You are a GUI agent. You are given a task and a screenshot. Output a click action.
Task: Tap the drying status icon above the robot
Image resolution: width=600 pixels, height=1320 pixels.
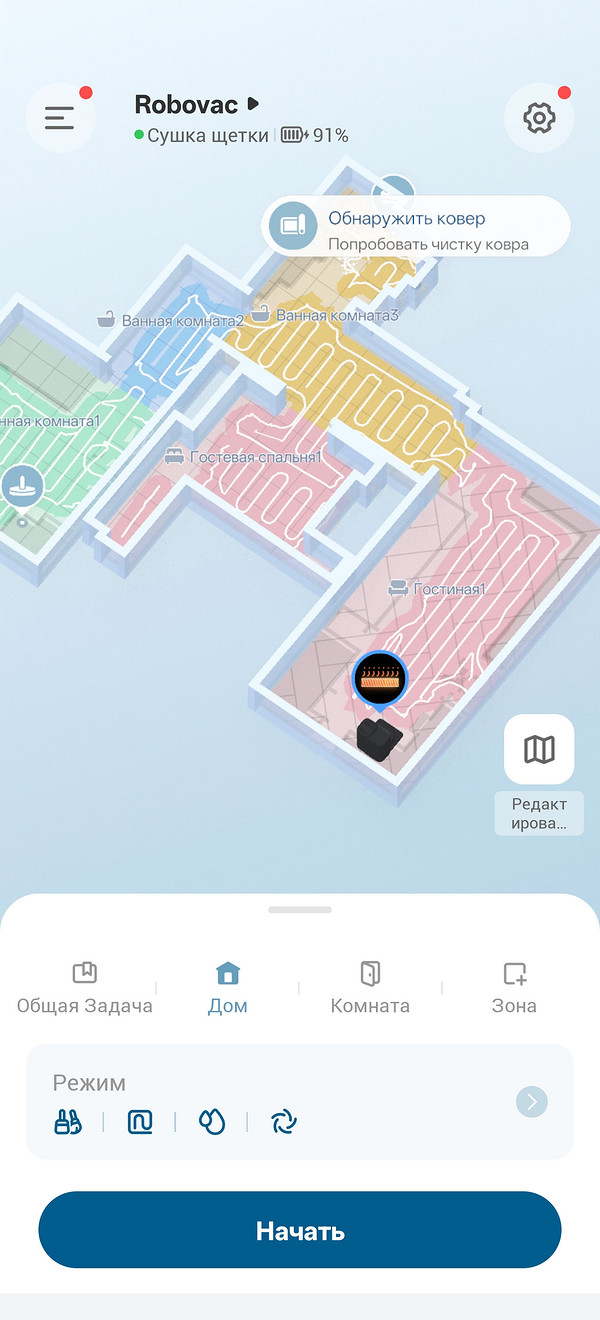click(x=380, y=679)
